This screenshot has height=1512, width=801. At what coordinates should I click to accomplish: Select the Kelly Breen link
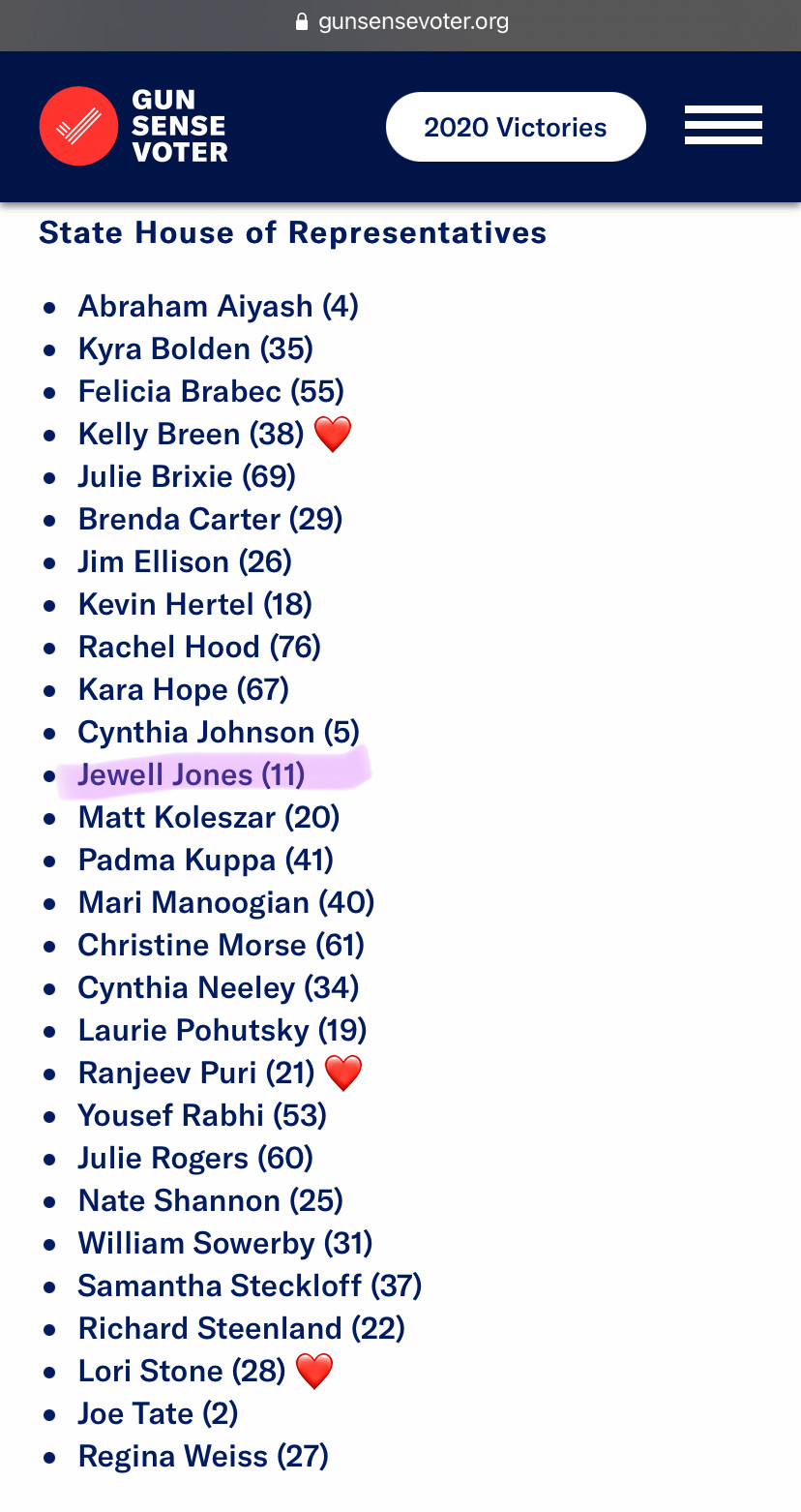pos(192,434)
